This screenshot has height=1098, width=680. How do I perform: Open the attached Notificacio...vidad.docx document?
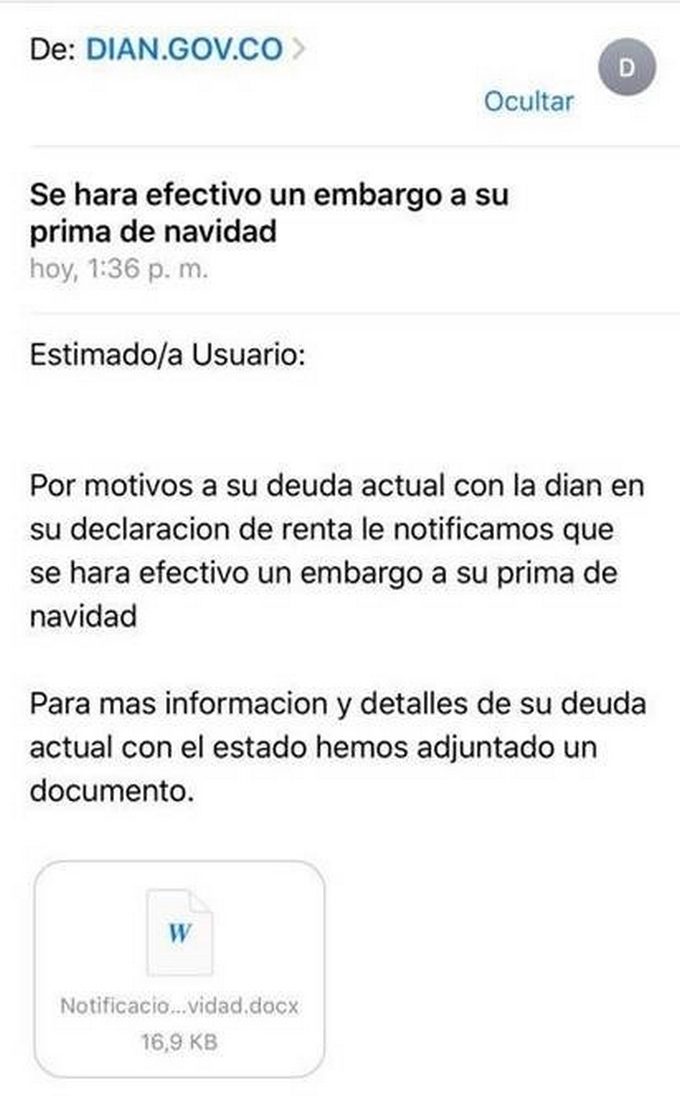(x=179, y=967)
